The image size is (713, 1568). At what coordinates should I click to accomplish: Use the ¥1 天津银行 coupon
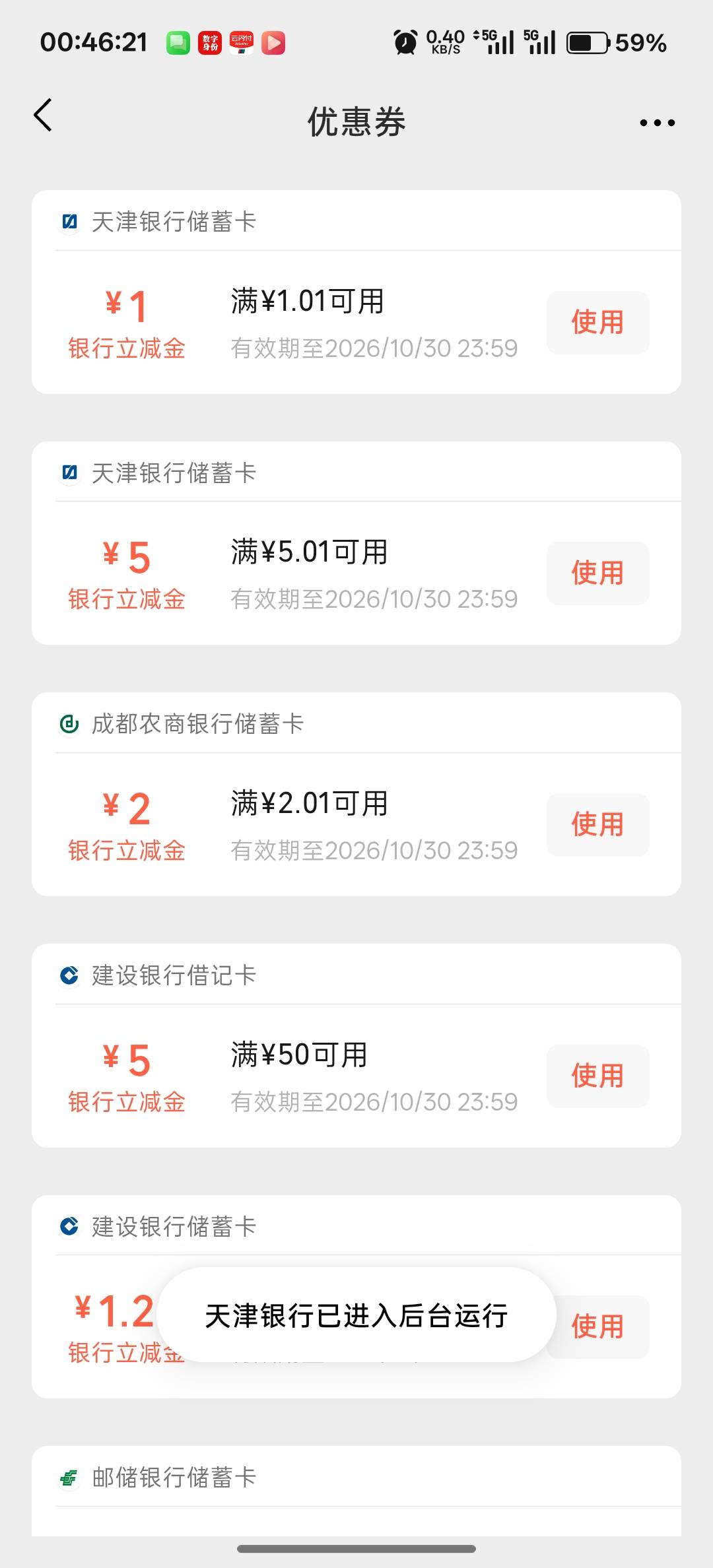597,323
